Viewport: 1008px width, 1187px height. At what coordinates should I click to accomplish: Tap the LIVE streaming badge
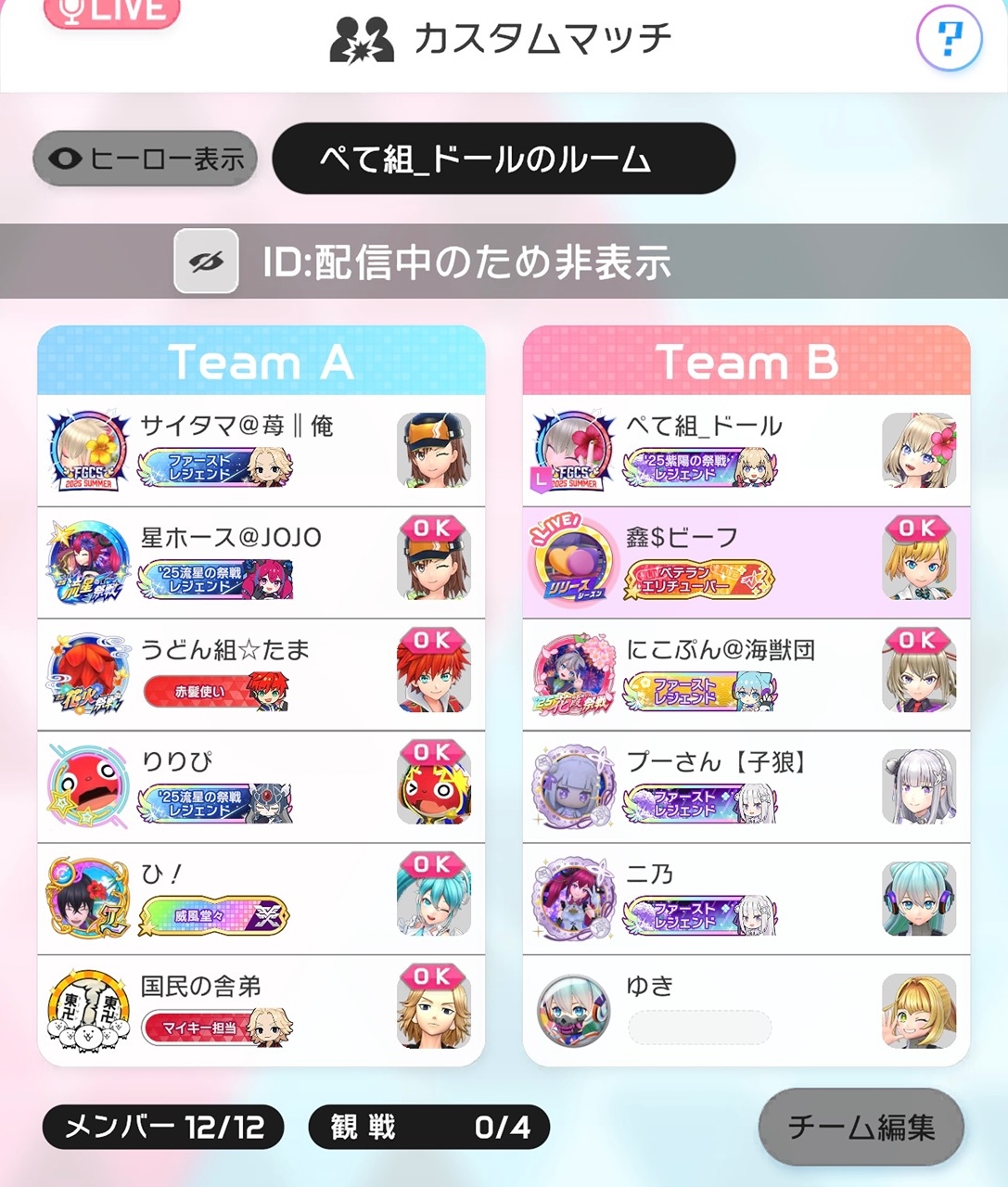[111, 11]
